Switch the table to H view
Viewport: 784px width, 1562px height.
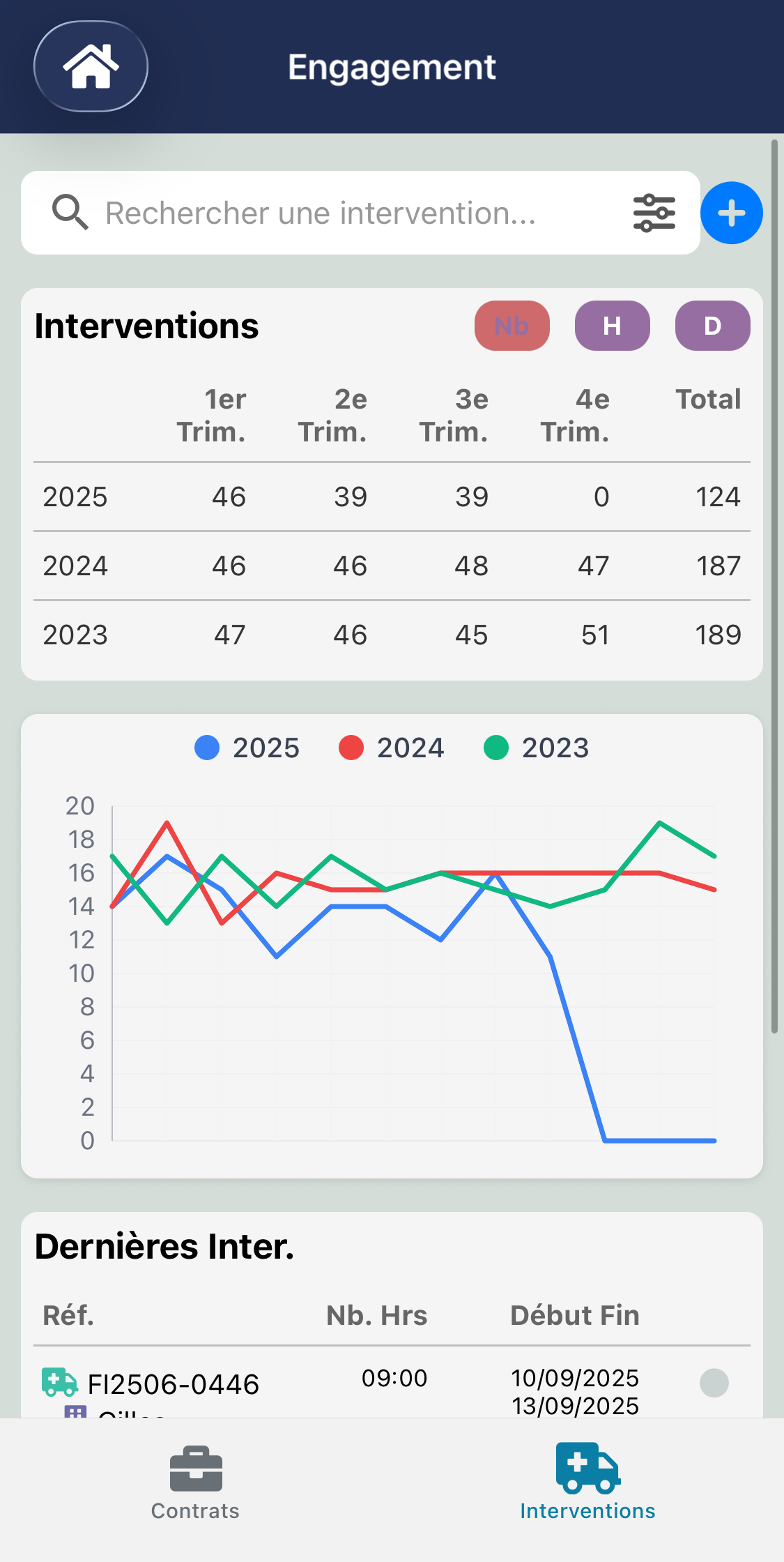coord(612,326)
